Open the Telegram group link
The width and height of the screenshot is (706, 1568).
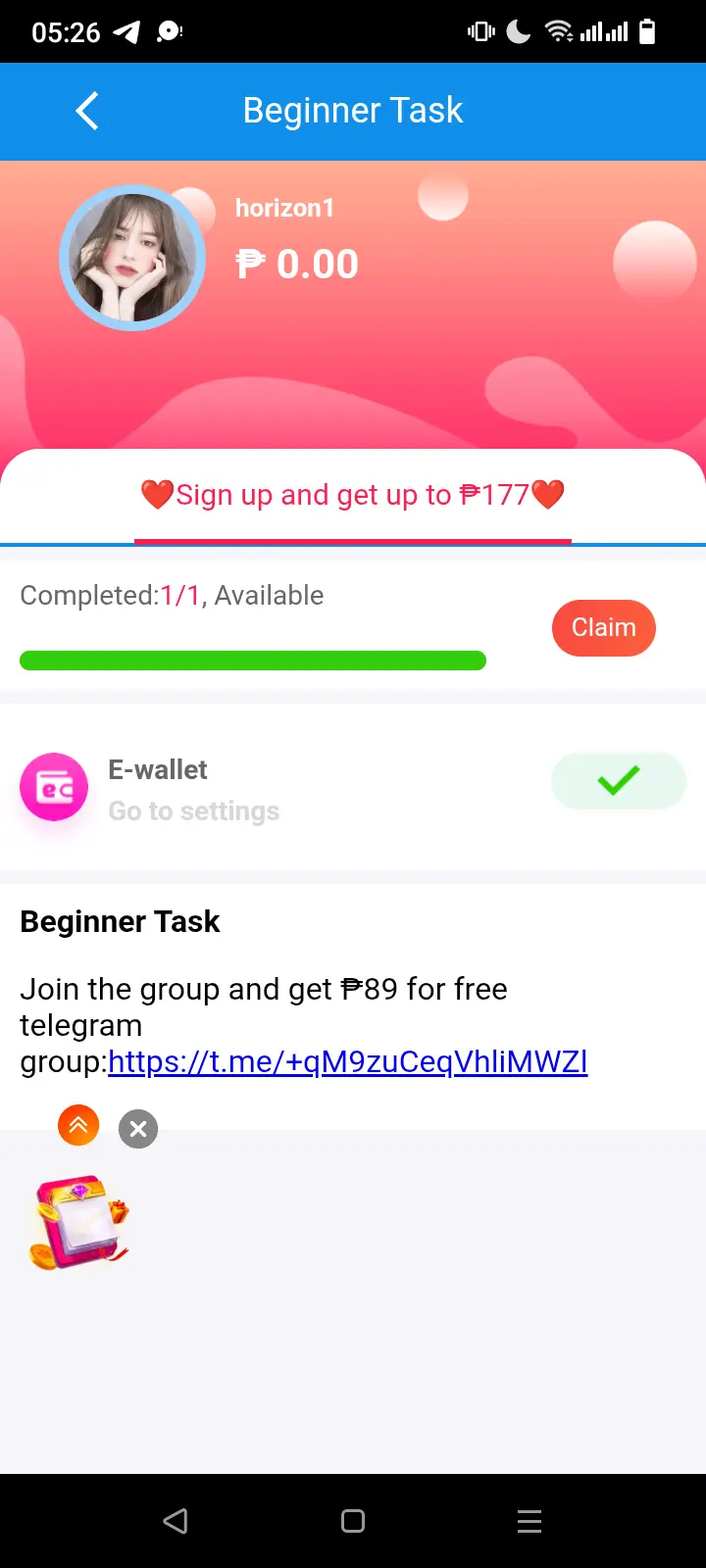click(348, 1061)
